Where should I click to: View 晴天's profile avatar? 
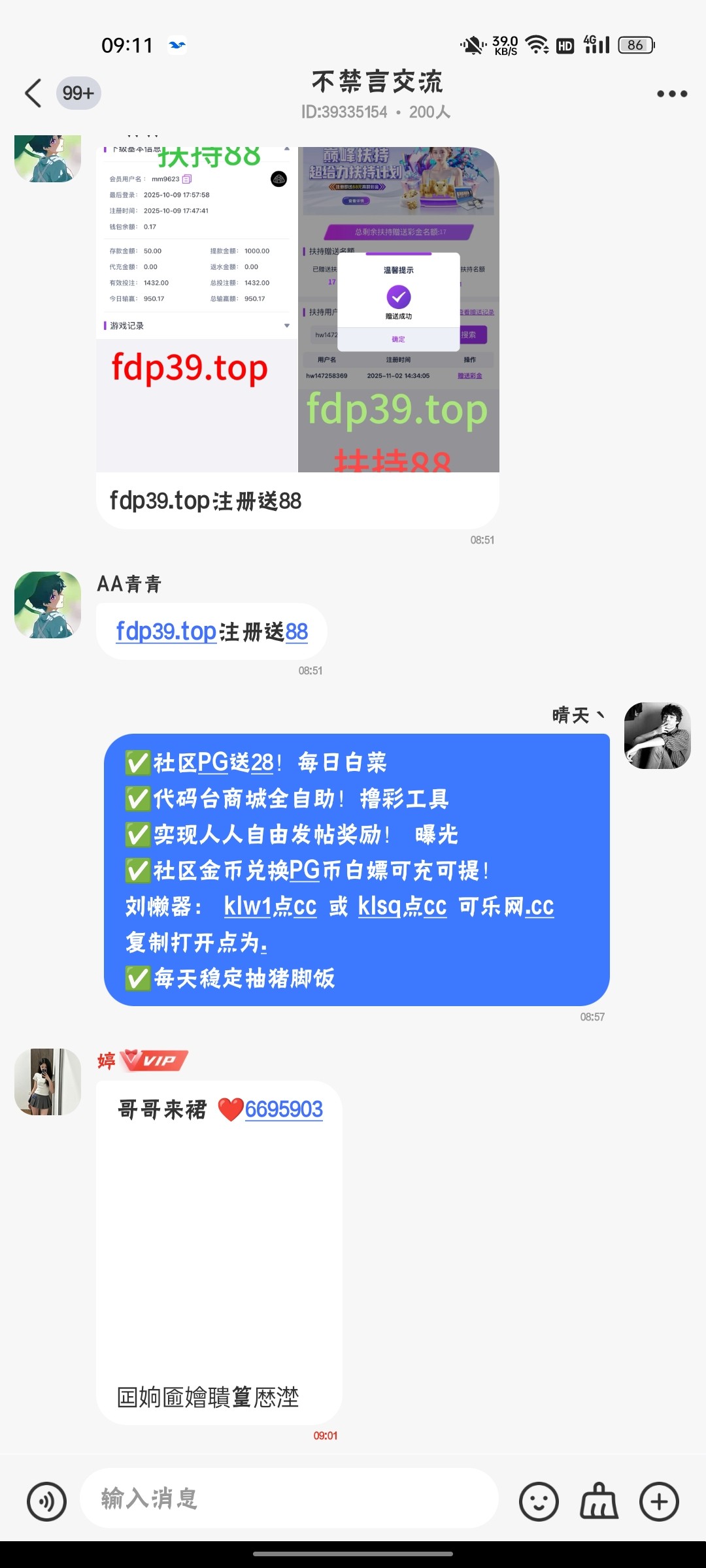click(x=658, y=736)
